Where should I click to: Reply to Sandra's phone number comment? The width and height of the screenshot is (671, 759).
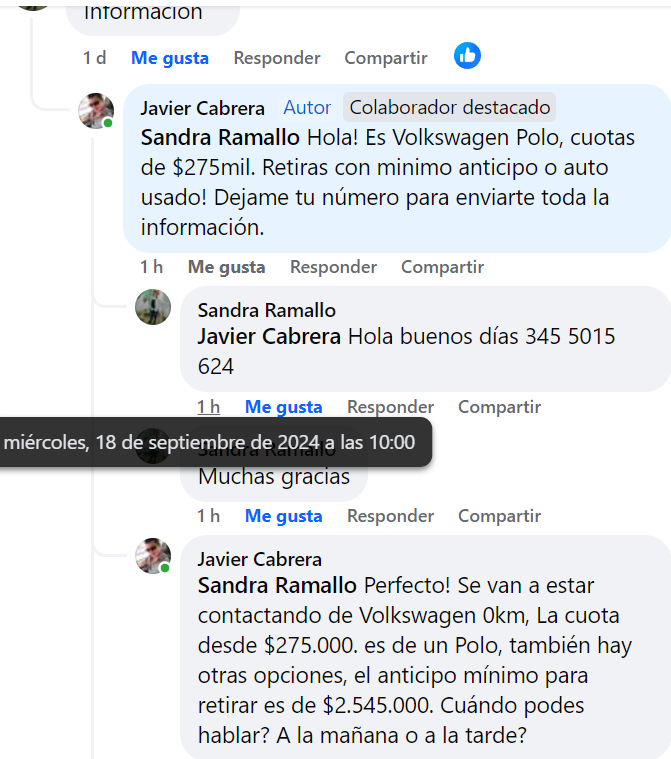390,407
